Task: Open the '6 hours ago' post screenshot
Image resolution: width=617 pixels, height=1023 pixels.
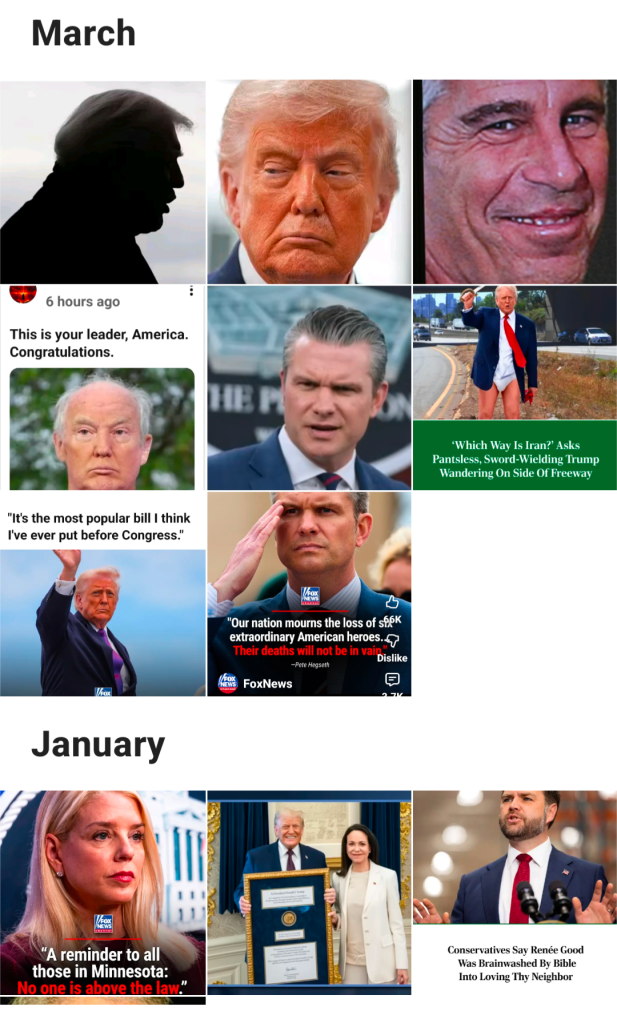Action: coord(102,387)
